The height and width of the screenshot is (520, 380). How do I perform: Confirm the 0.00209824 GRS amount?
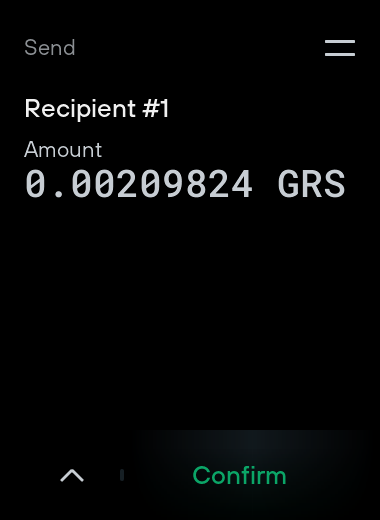pos(239,475)
